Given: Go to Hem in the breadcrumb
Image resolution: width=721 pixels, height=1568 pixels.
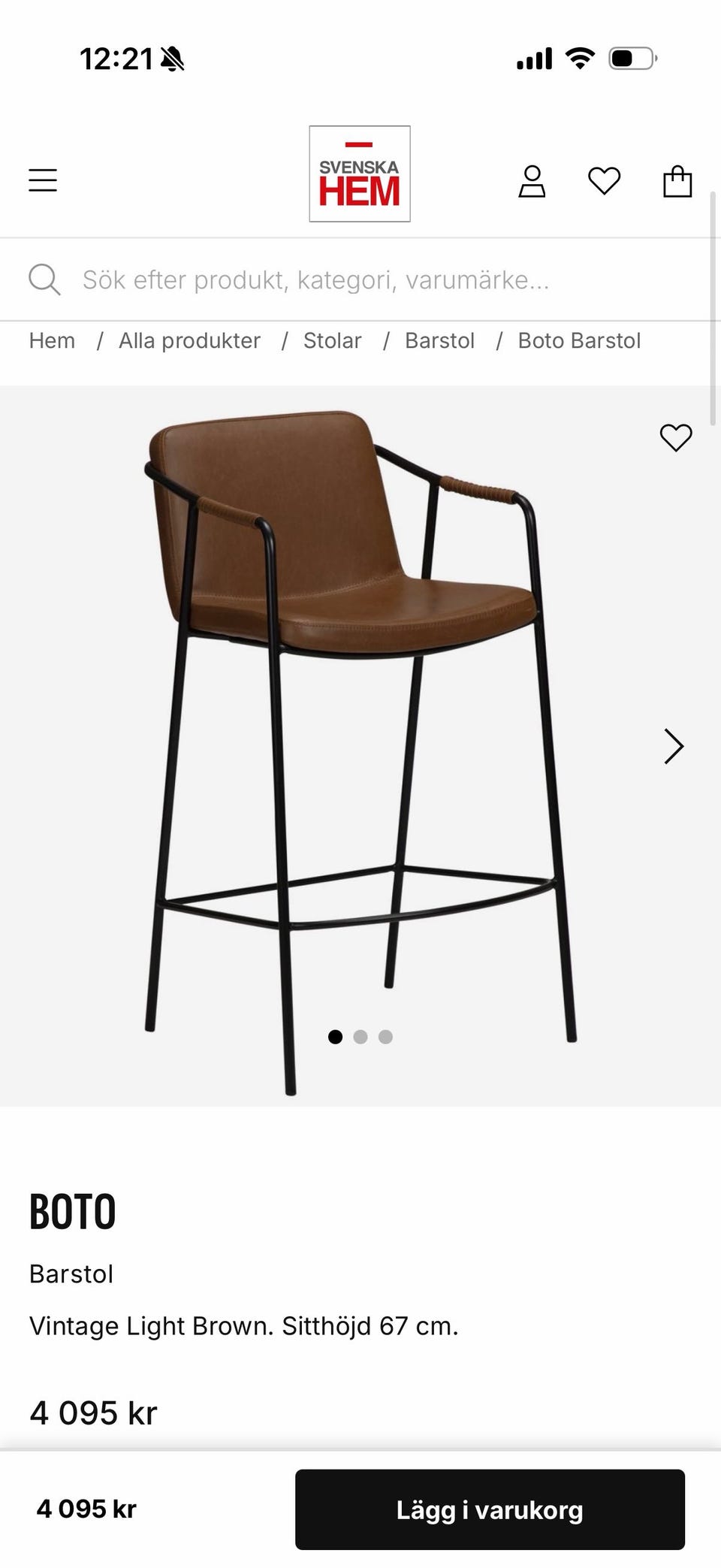Looking at the screenshot, I should click(x=52, y=341).
